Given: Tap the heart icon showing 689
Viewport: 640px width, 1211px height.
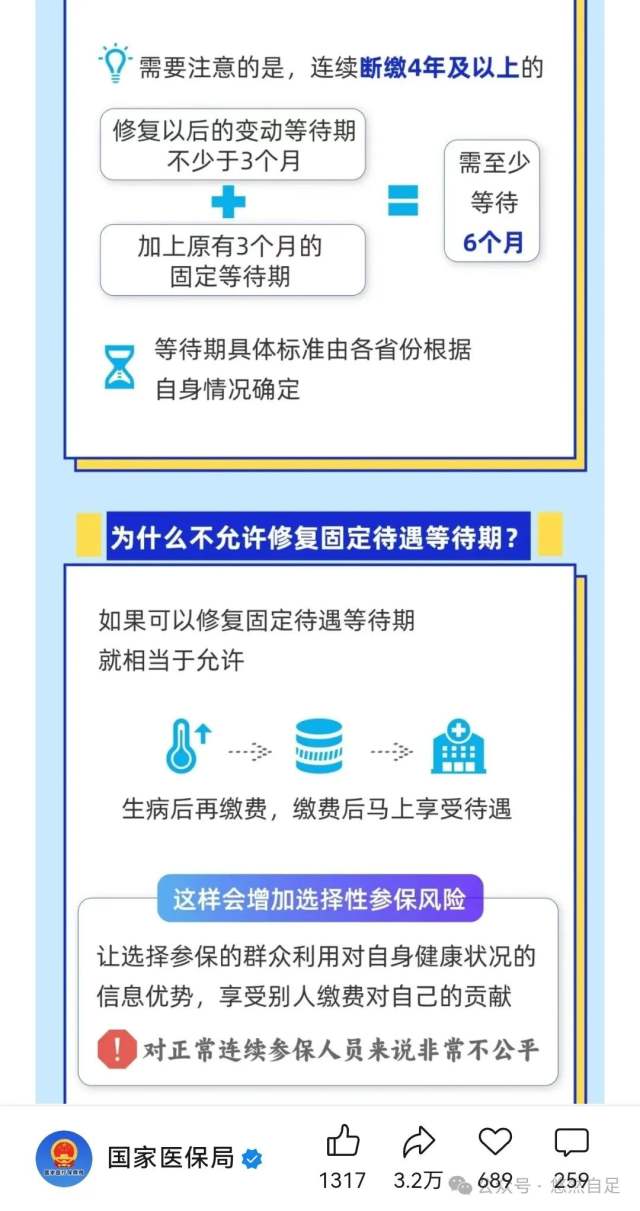Looking at the screenshot, I should [x=495, y=1142].
